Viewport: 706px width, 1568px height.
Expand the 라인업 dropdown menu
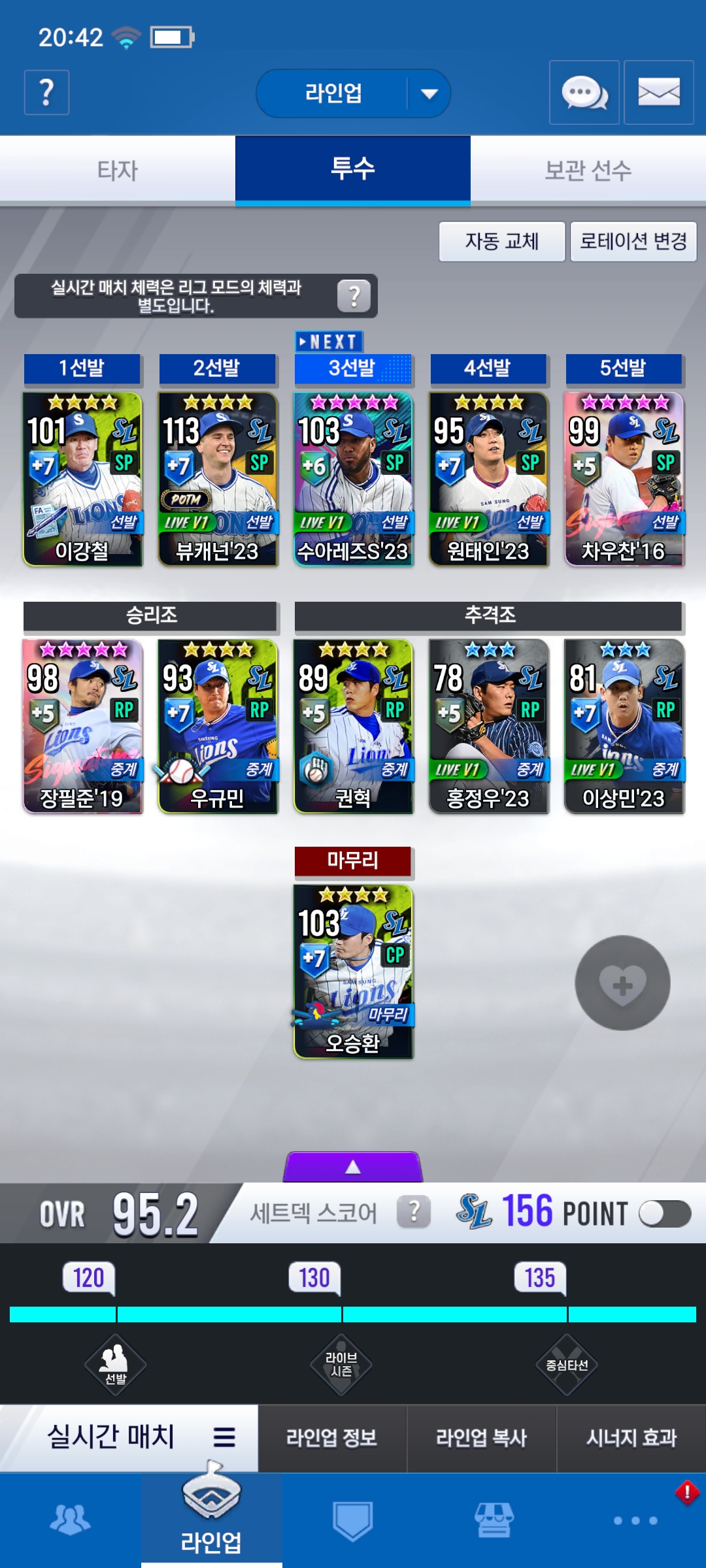pos(428,93)
